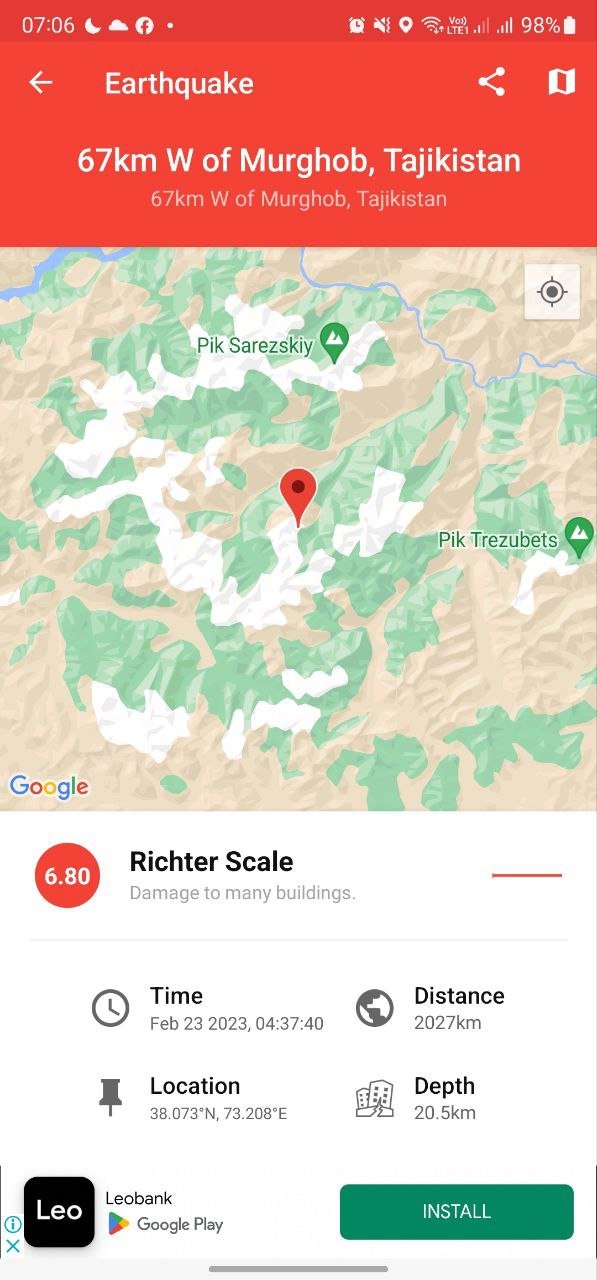Go back using the top-left arrow
The height and width of the screenshot is (1280, 597).
tap(40, 83)
